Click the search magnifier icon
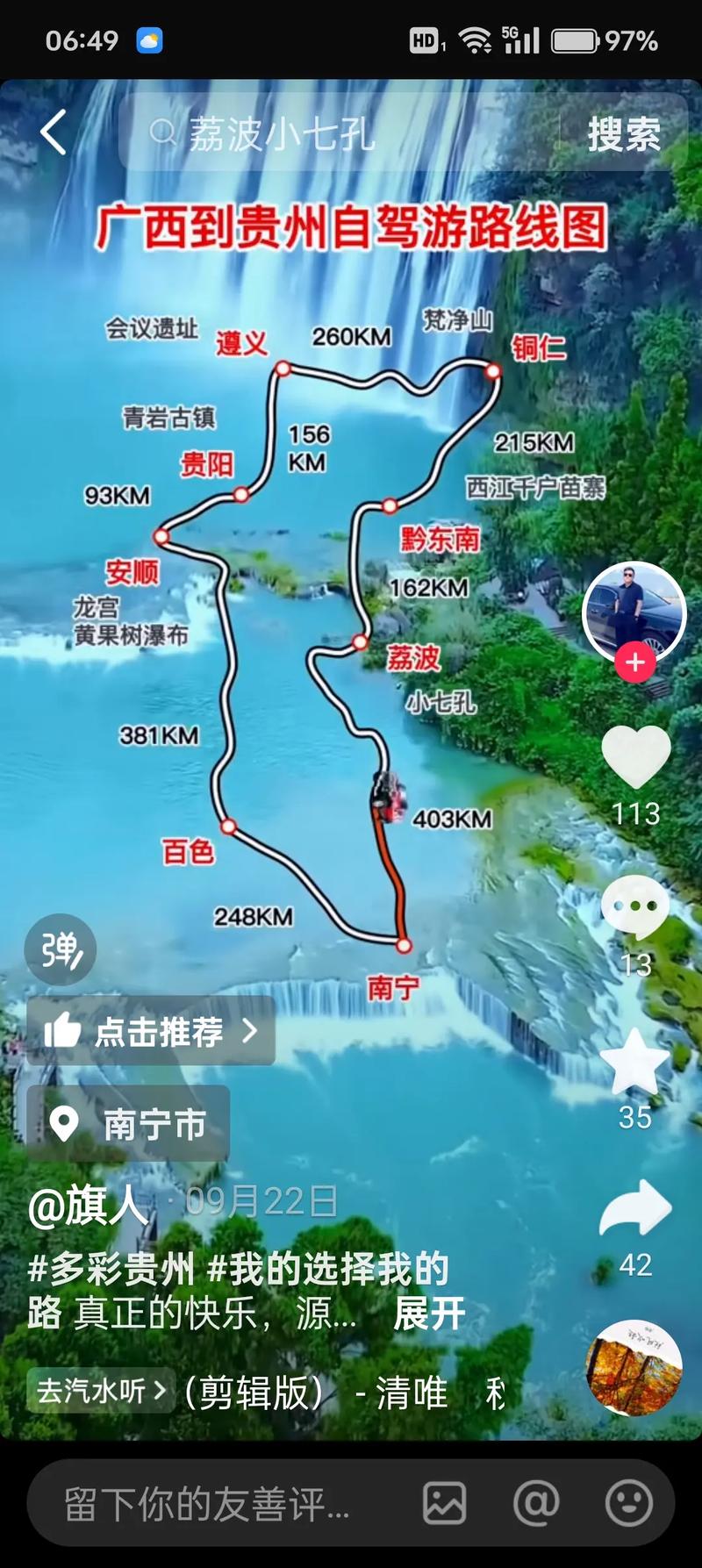Screen dimensions: 702x1568 162,132
